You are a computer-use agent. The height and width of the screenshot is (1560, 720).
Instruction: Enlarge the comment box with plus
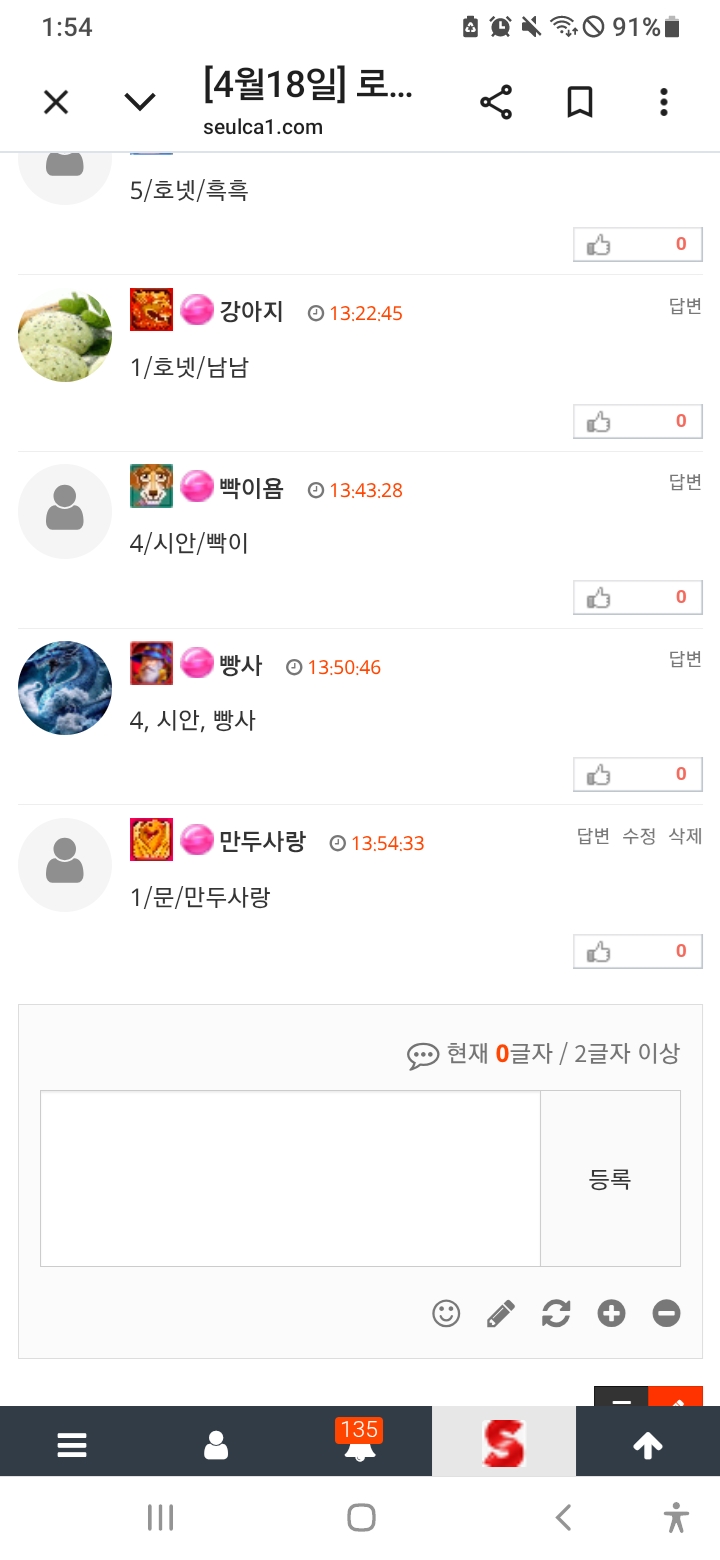tap(611, 1313)
